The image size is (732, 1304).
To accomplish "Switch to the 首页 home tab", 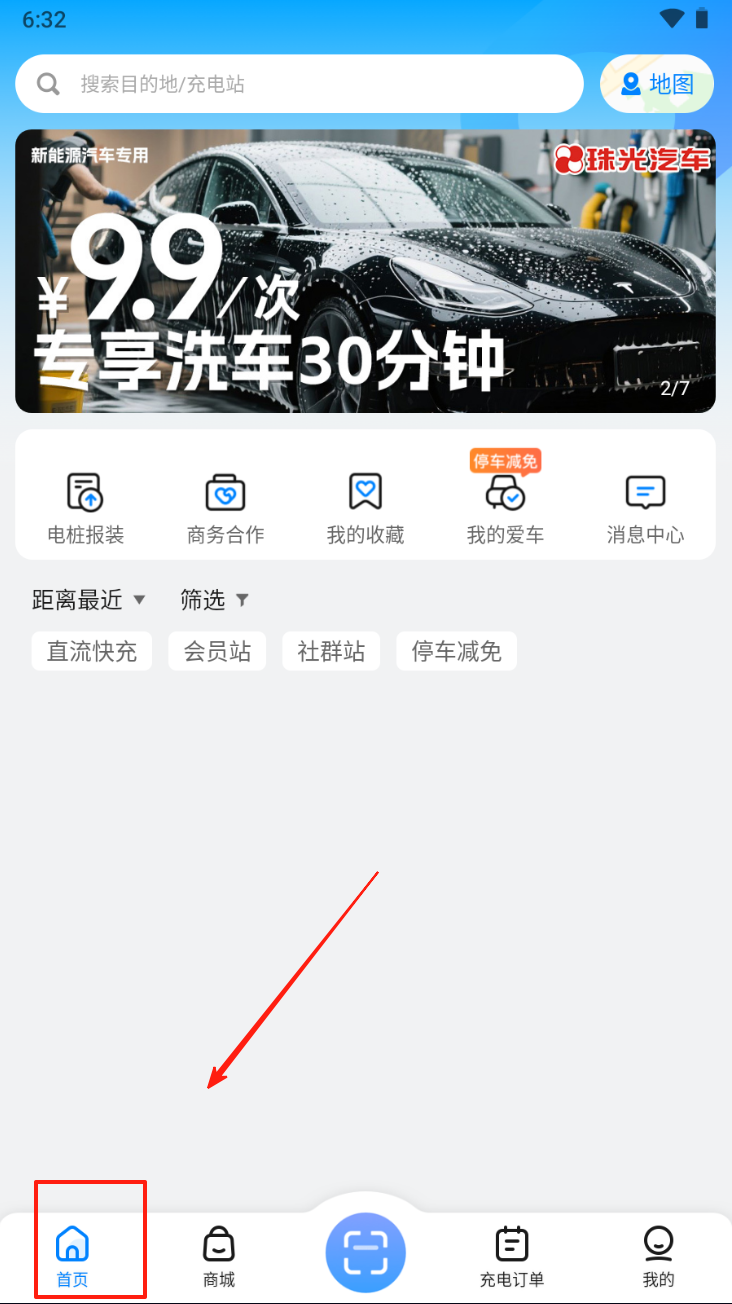I will click(x=72, y=1256).
